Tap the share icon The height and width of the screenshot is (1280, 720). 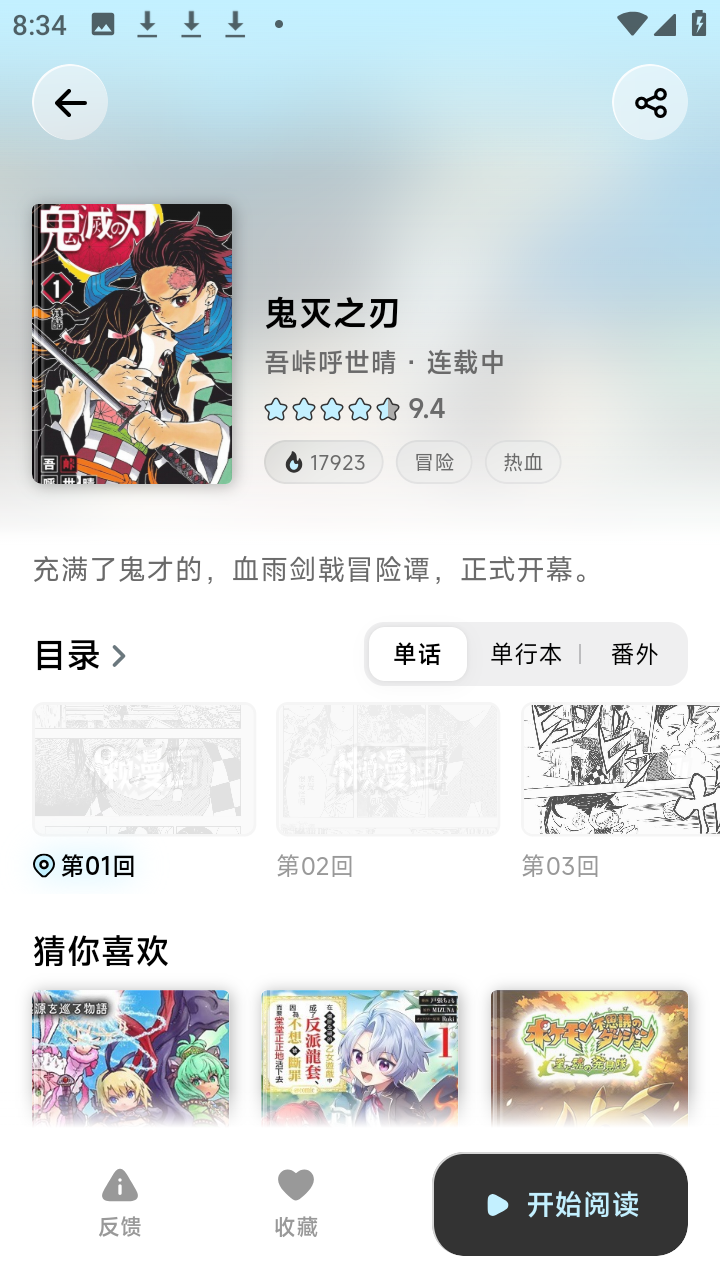[x=650, y=101]
